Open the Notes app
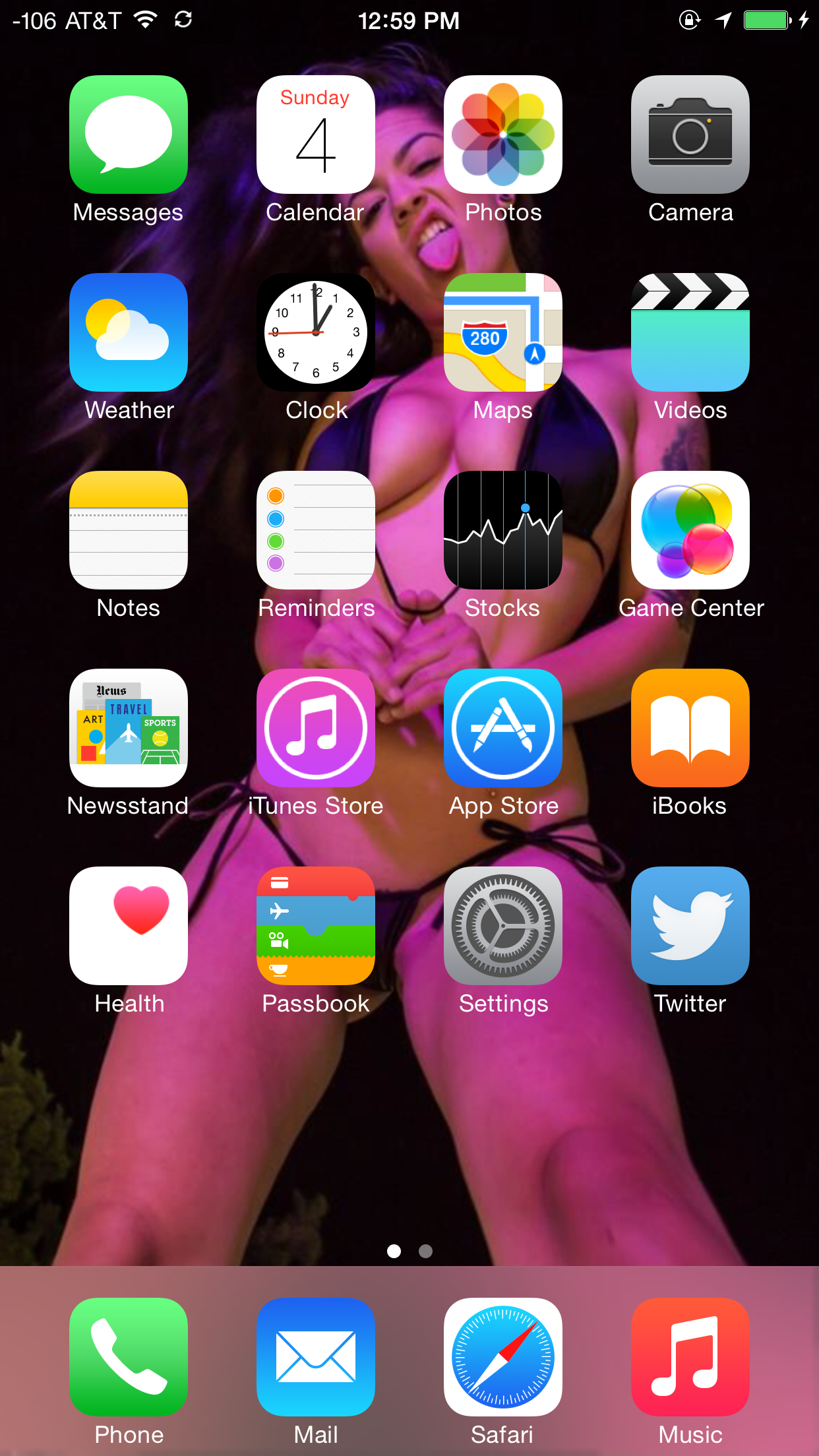Viewport: 819px width, 1456px height. click(x=129, y=530)
